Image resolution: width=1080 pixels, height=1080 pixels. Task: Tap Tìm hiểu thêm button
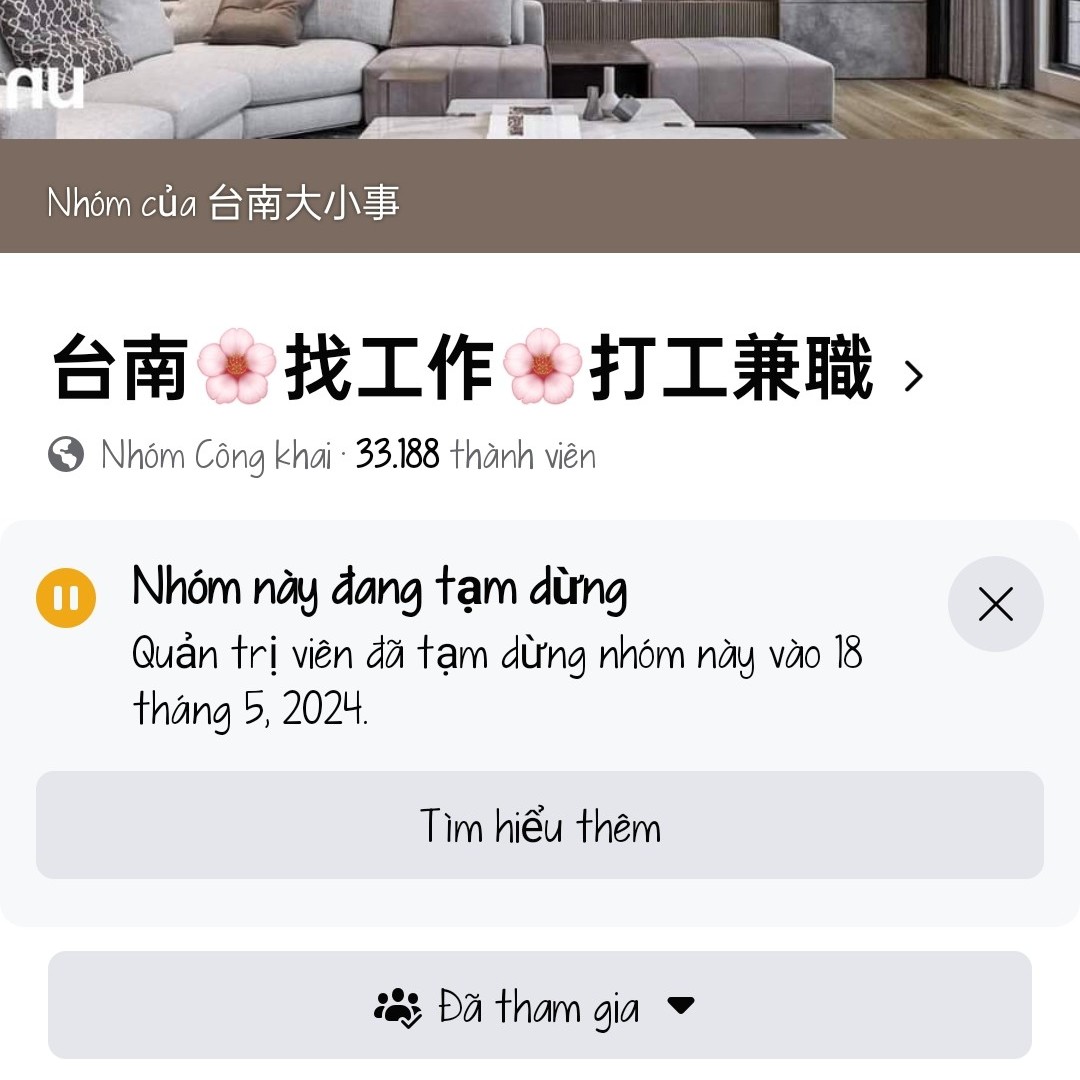tap(540, 826)
